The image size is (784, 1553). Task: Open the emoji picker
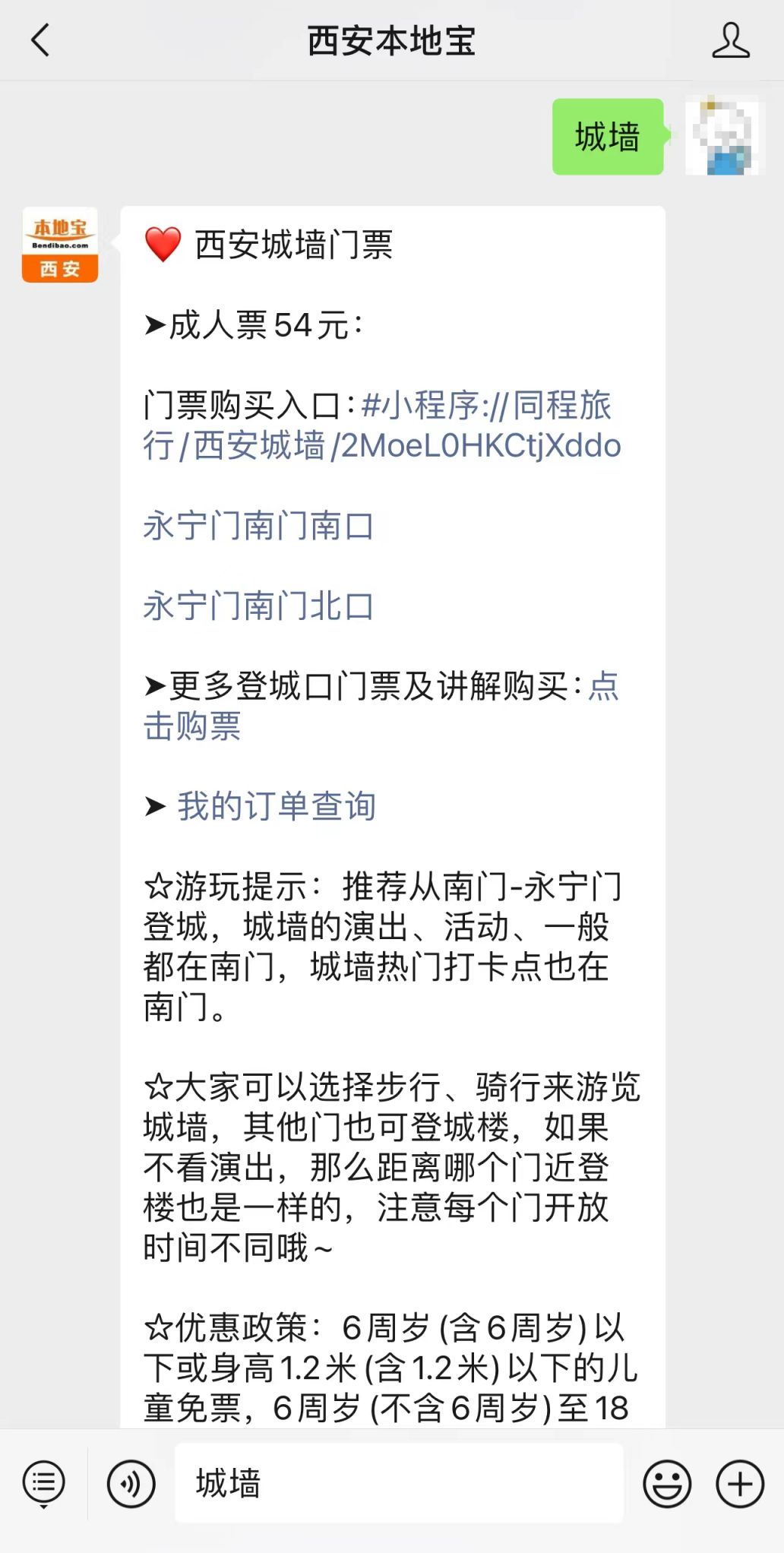667,1483
